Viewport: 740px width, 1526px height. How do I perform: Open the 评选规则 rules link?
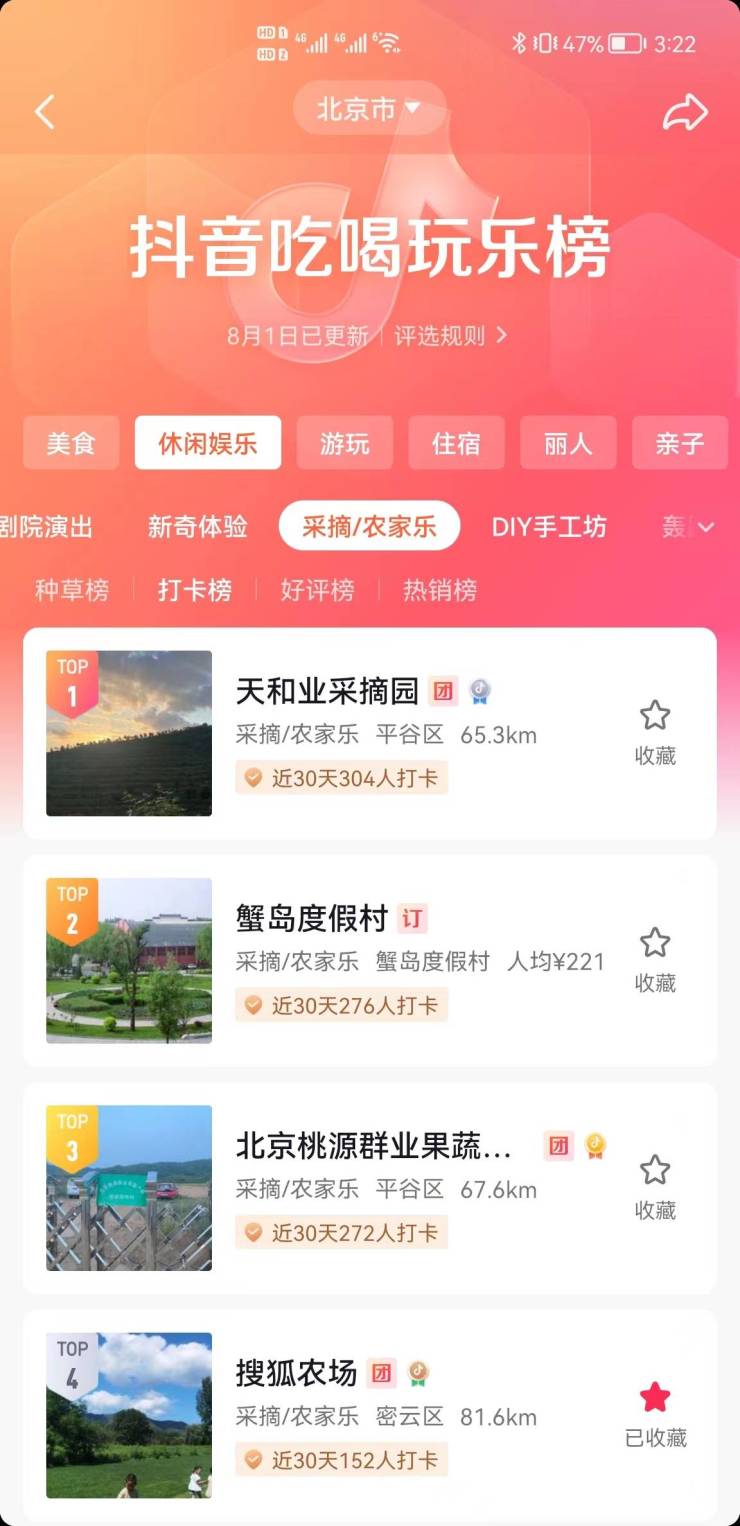click(450, 336)
